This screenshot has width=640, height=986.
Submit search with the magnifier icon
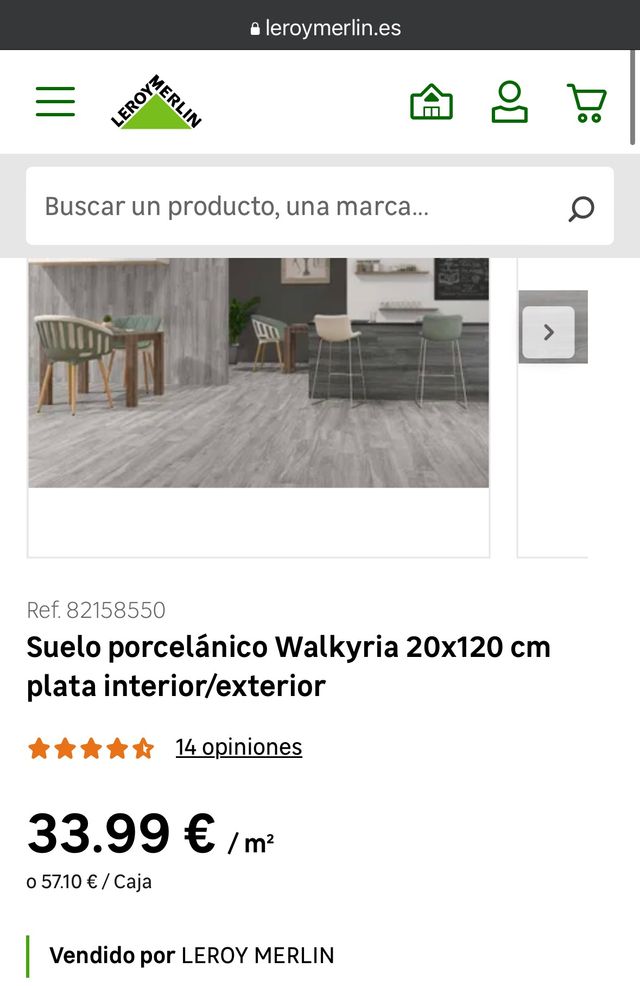(x=581, y=208)
